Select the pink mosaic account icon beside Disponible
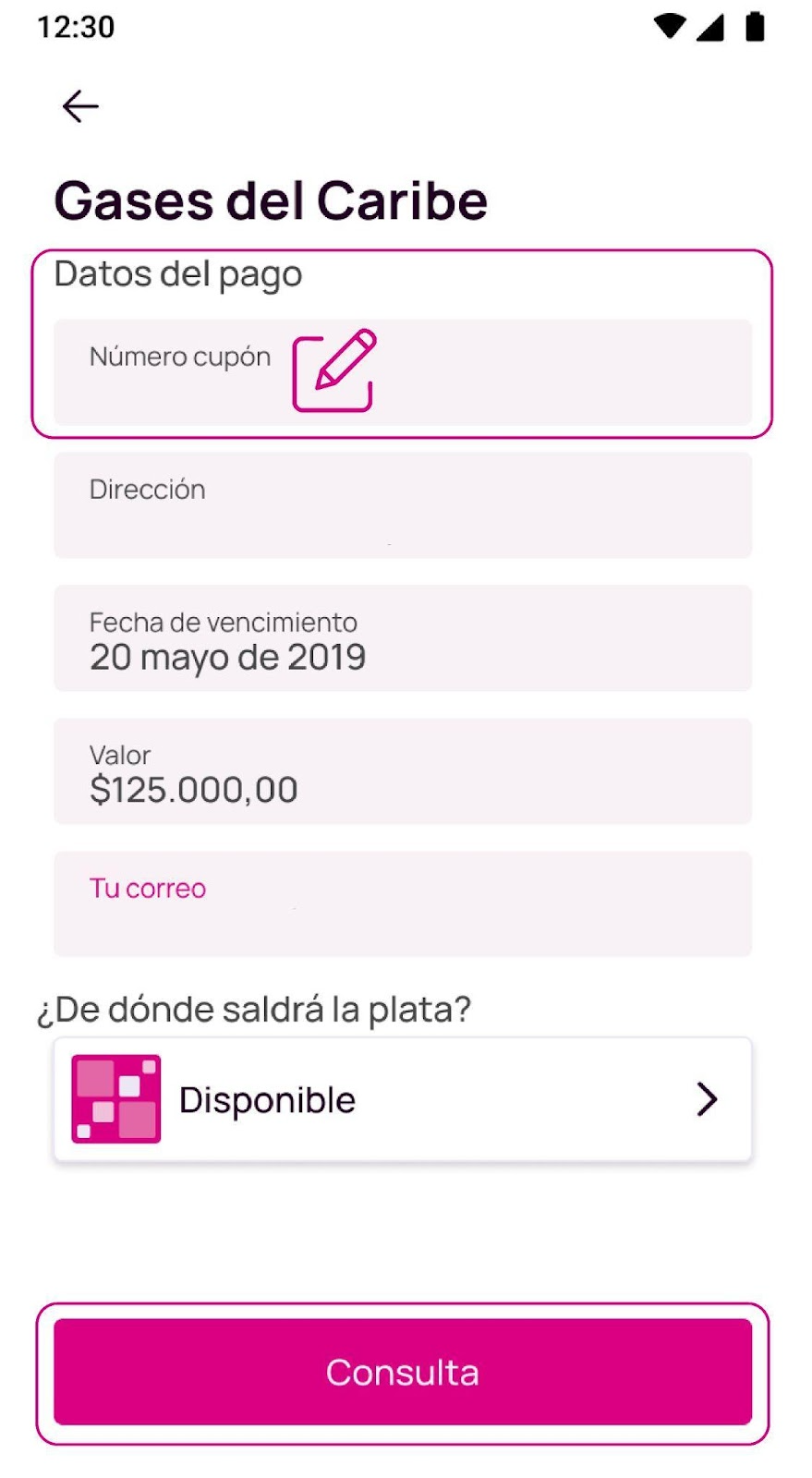 (115, 1098)
